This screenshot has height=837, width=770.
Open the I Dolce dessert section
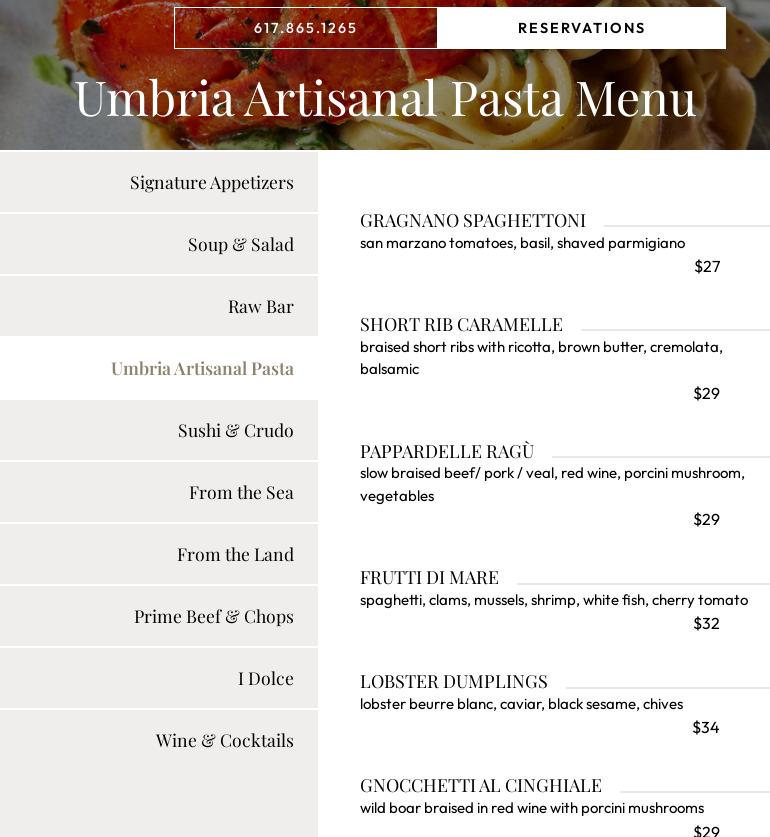click(266, 678)
